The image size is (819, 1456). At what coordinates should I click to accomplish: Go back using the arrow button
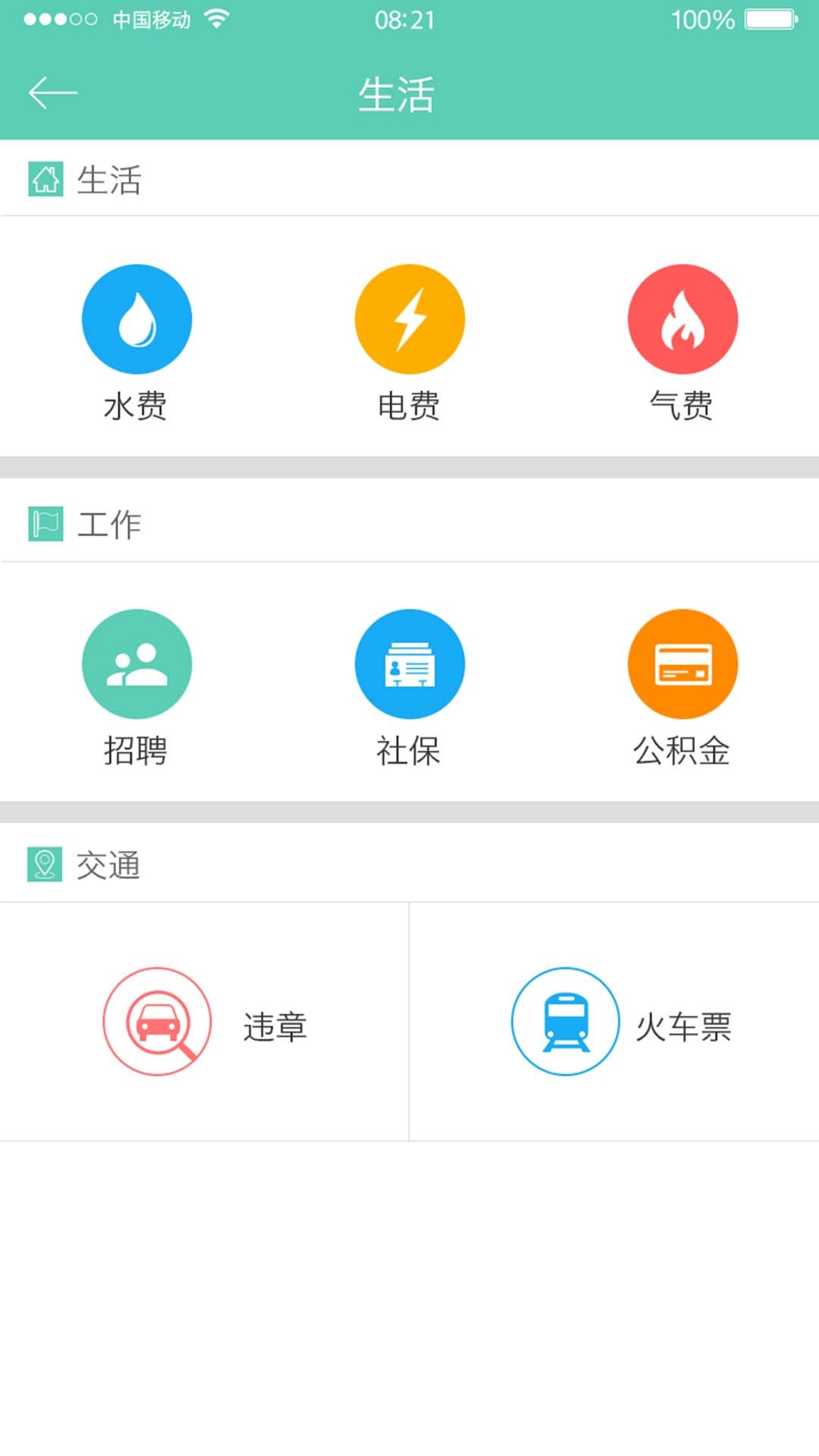point(52,91)
